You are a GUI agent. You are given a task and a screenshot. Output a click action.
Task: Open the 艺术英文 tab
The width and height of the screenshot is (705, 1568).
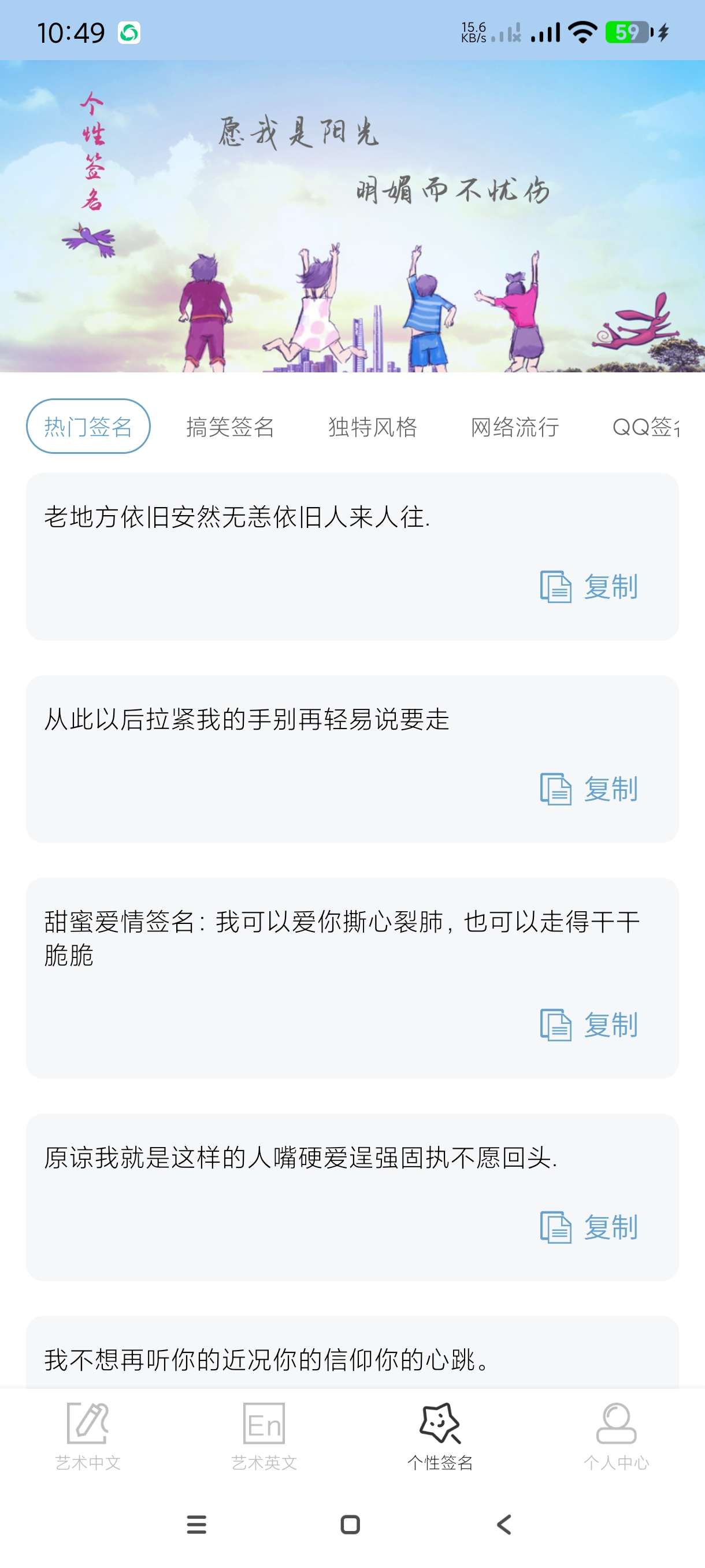point(264,1435)
